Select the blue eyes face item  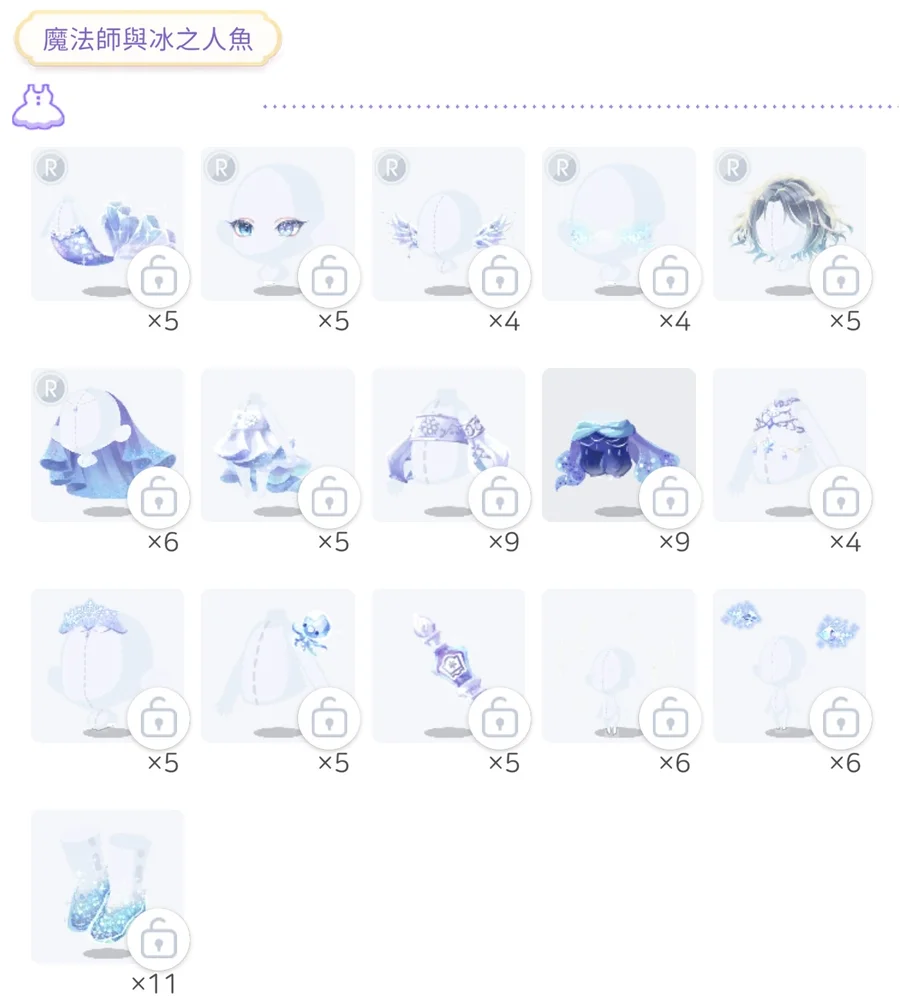(278, 224)
